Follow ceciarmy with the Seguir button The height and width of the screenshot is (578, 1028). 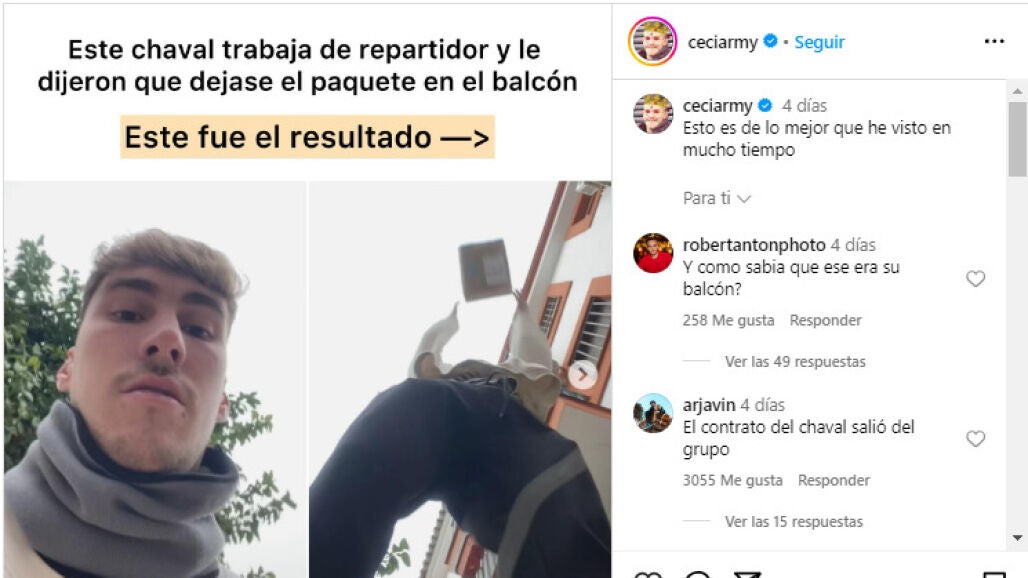pos(819,42)
